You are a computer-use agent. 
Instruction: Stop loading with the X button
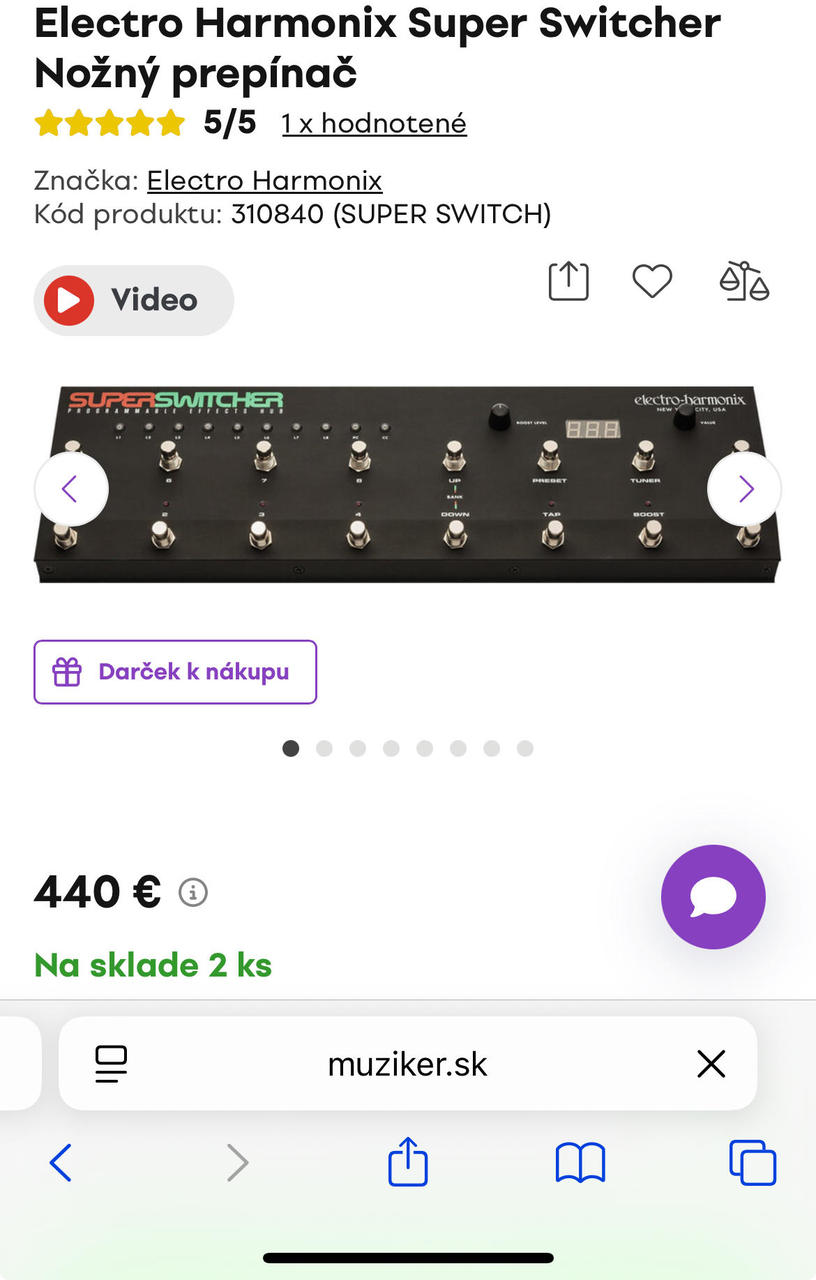[x=711, y=1064]
